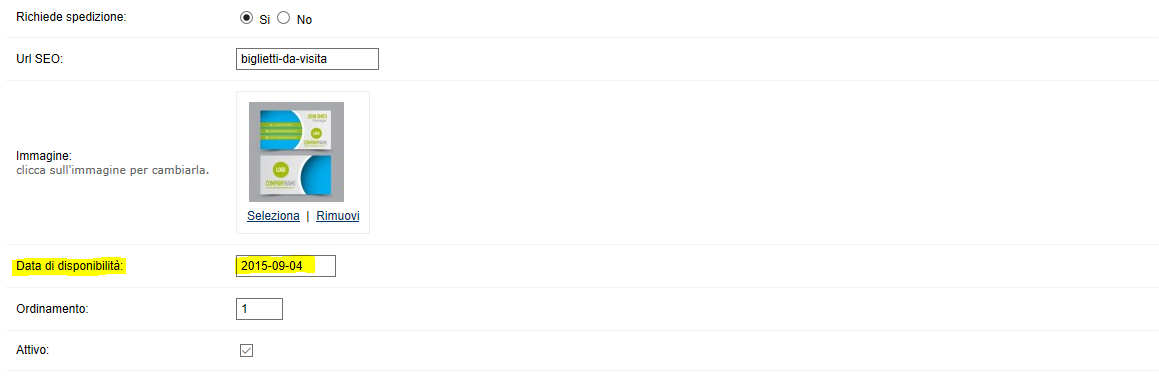This screenshot has width=1159, height=381.
Task: Choose No for Richiede spedizione
Action: pos(284,18)
